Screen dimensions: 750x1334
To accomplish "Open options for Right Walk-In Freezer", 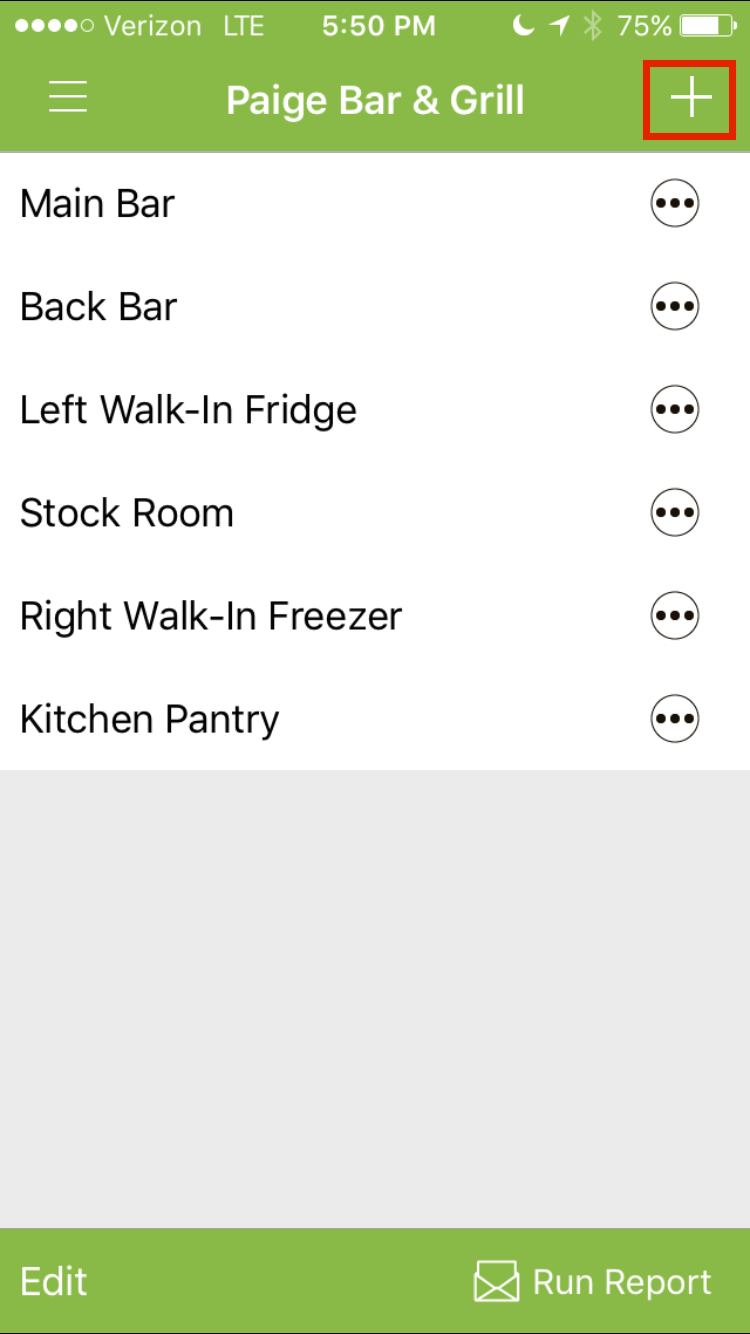I will point(675,616).
